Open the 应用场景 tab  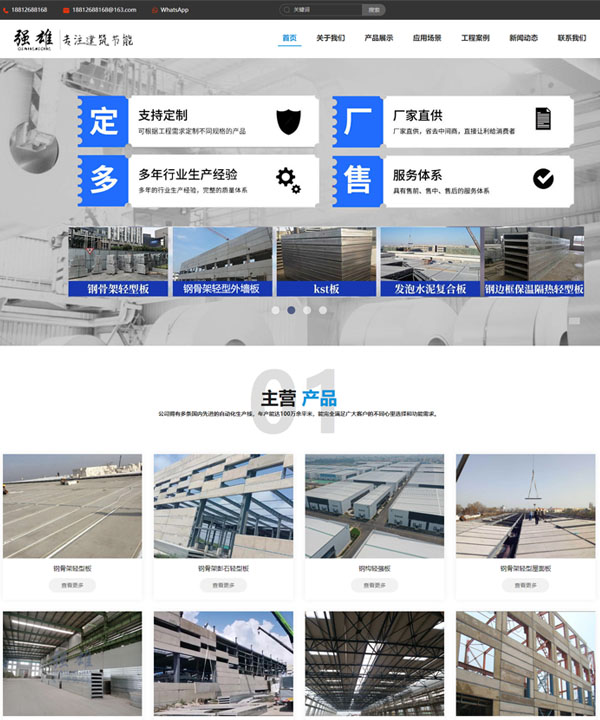click(x=427, y=38)
